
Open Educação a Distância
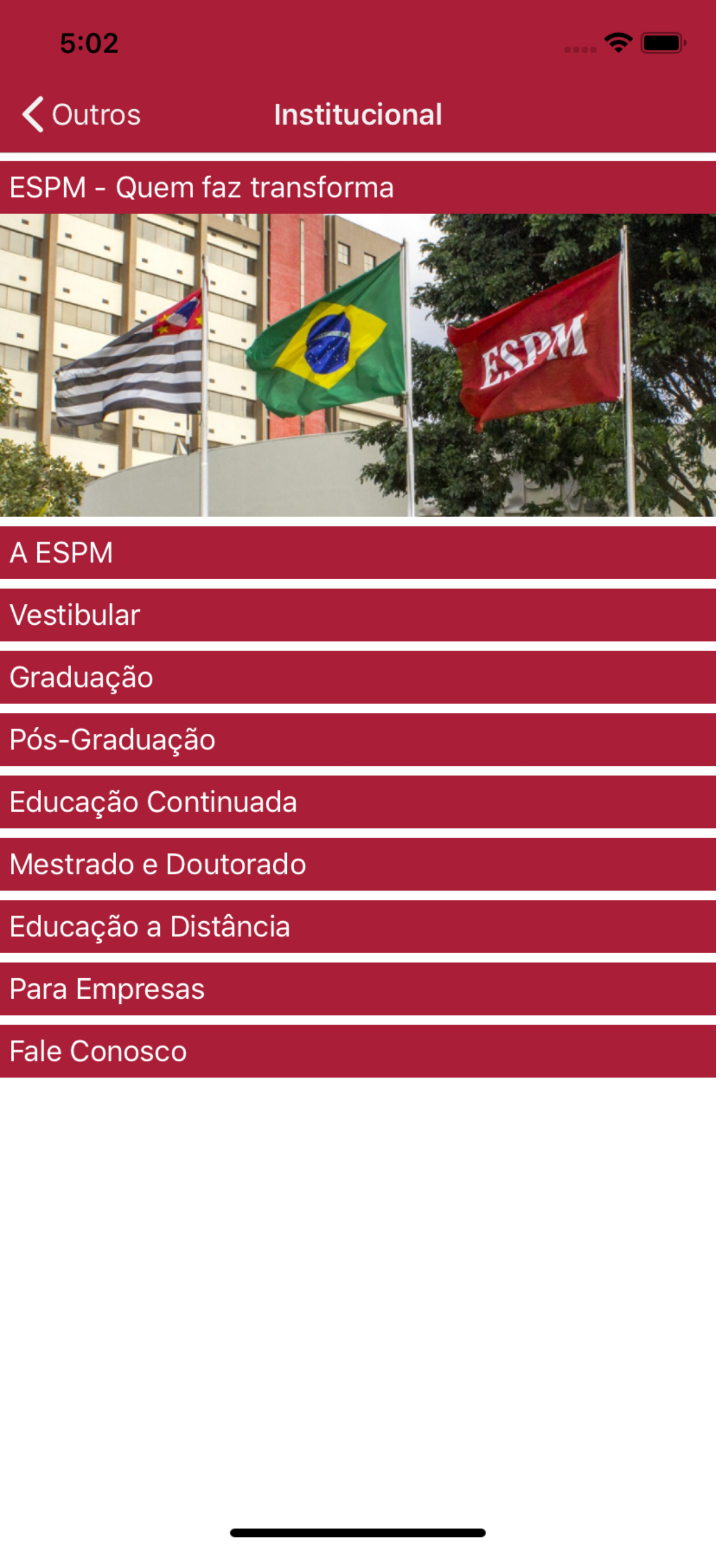pyautogui.click(x=358, y=926)
